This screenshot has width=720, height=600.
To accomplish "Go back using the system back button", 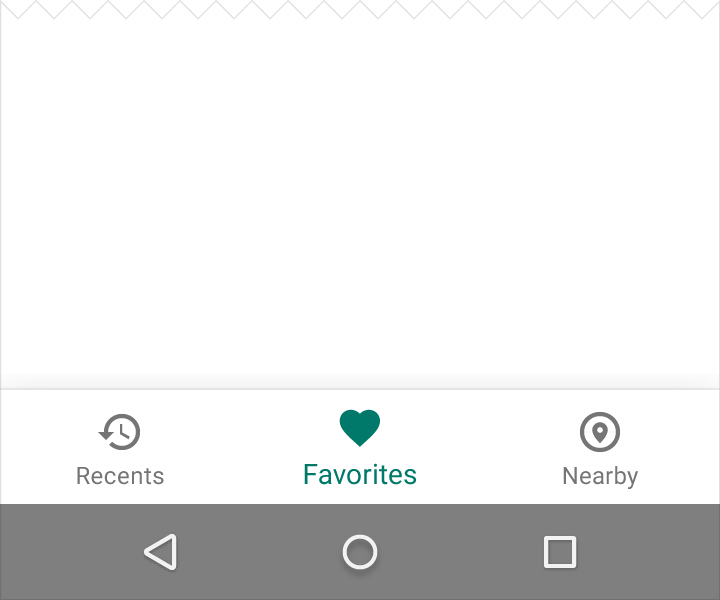I will pos(161,552).
